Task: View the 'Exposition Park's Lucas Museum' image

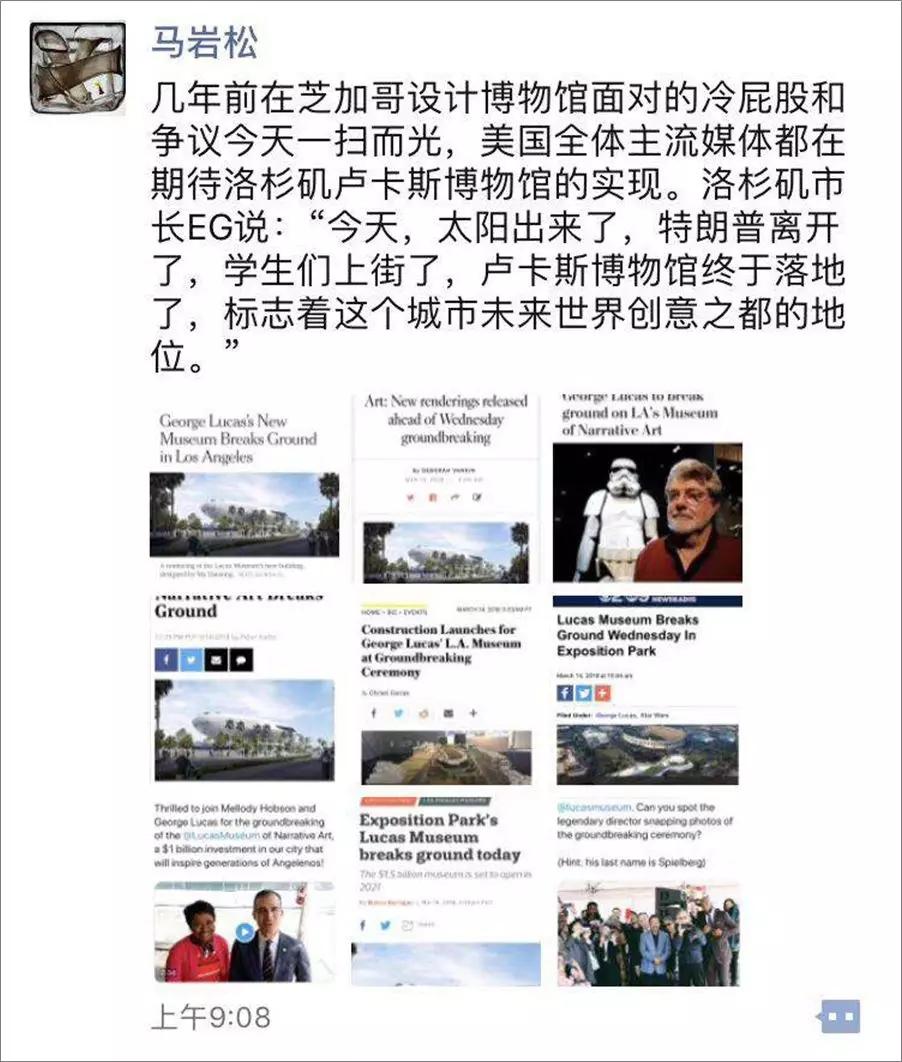Action: [x=445, y=890]
